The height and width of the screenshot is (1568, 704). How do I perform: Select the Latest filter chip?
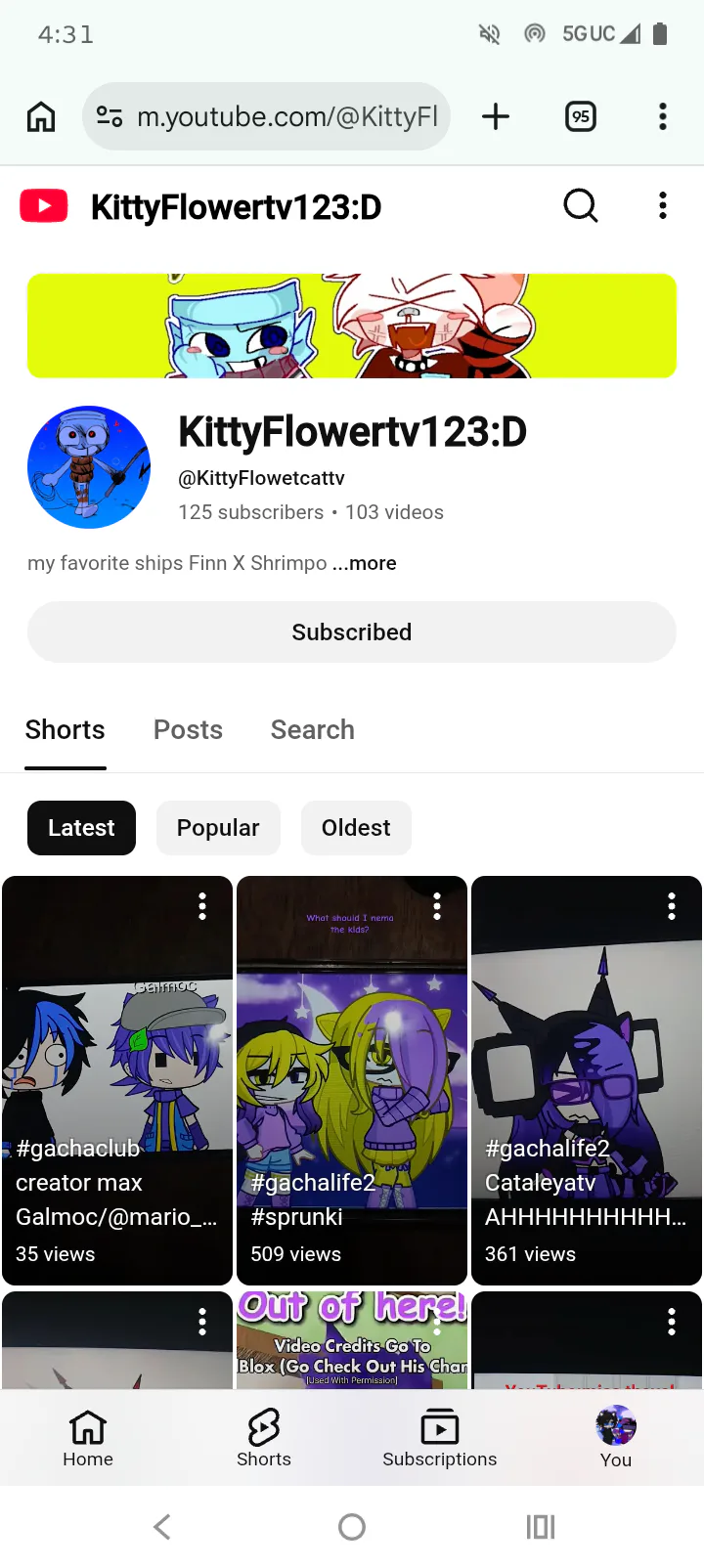(x=81, y=828)
